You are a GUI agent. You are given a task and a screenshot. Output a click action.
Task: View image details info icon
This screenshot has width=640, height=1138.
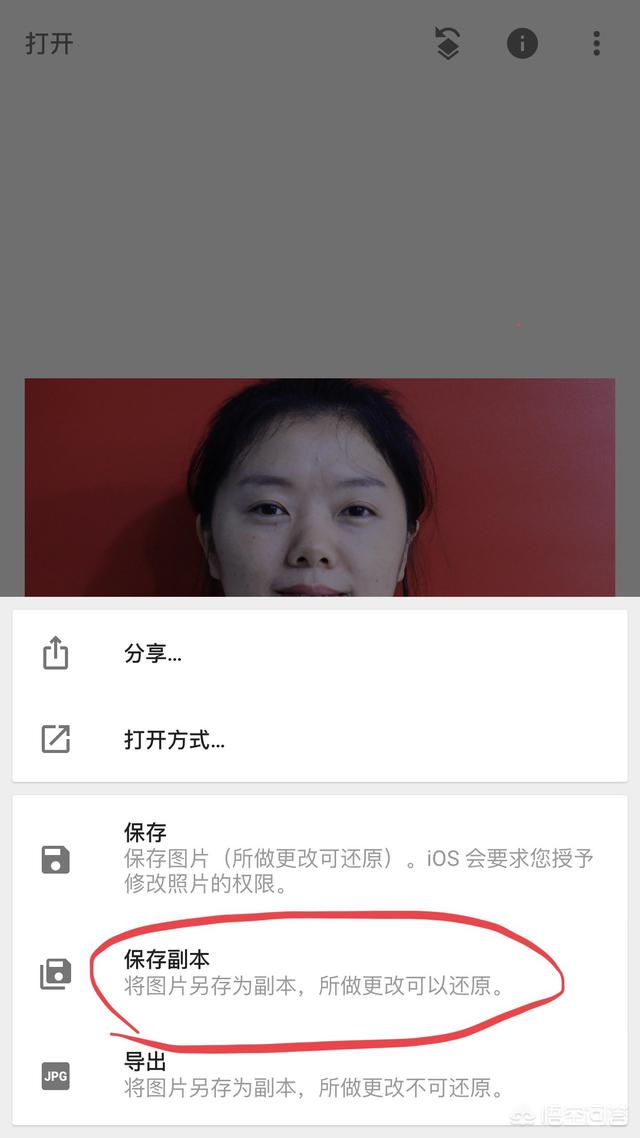tap(522, 44)
